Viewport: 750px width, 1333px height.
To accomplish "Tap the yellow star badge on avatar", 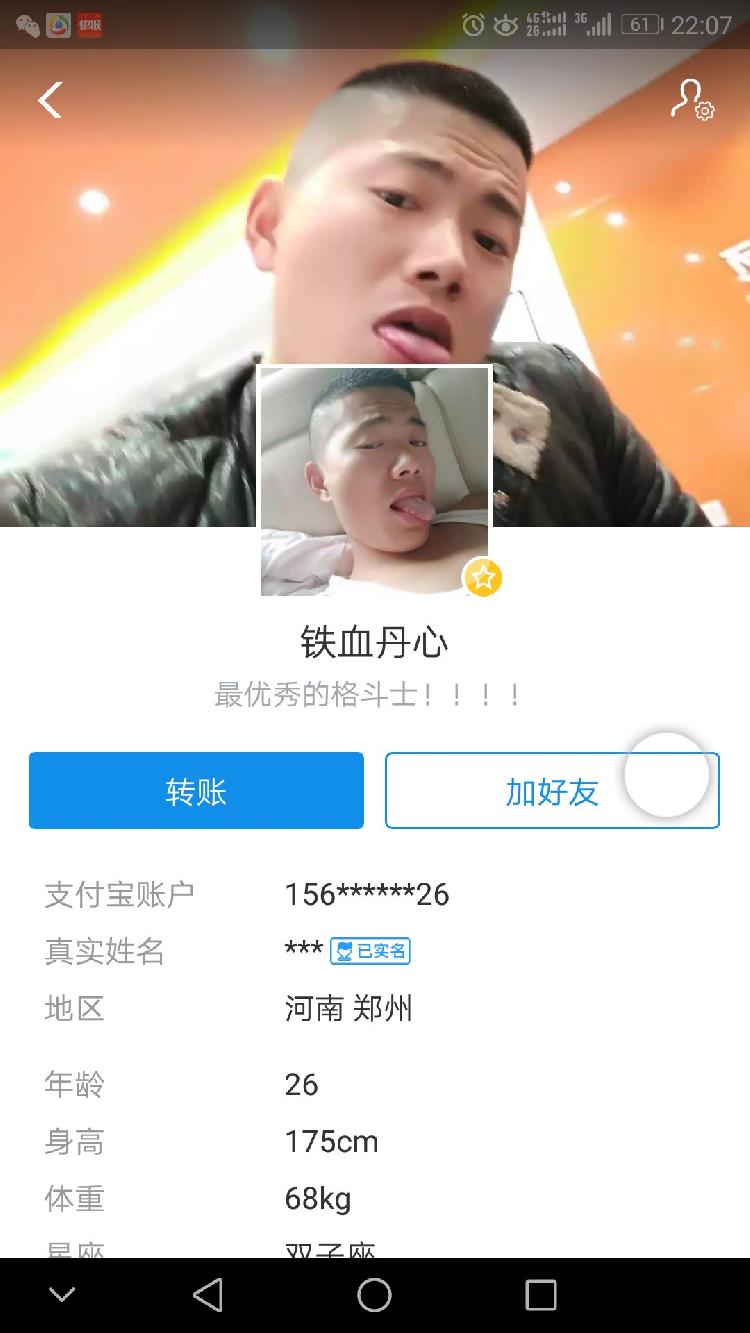I will (484, 577).
